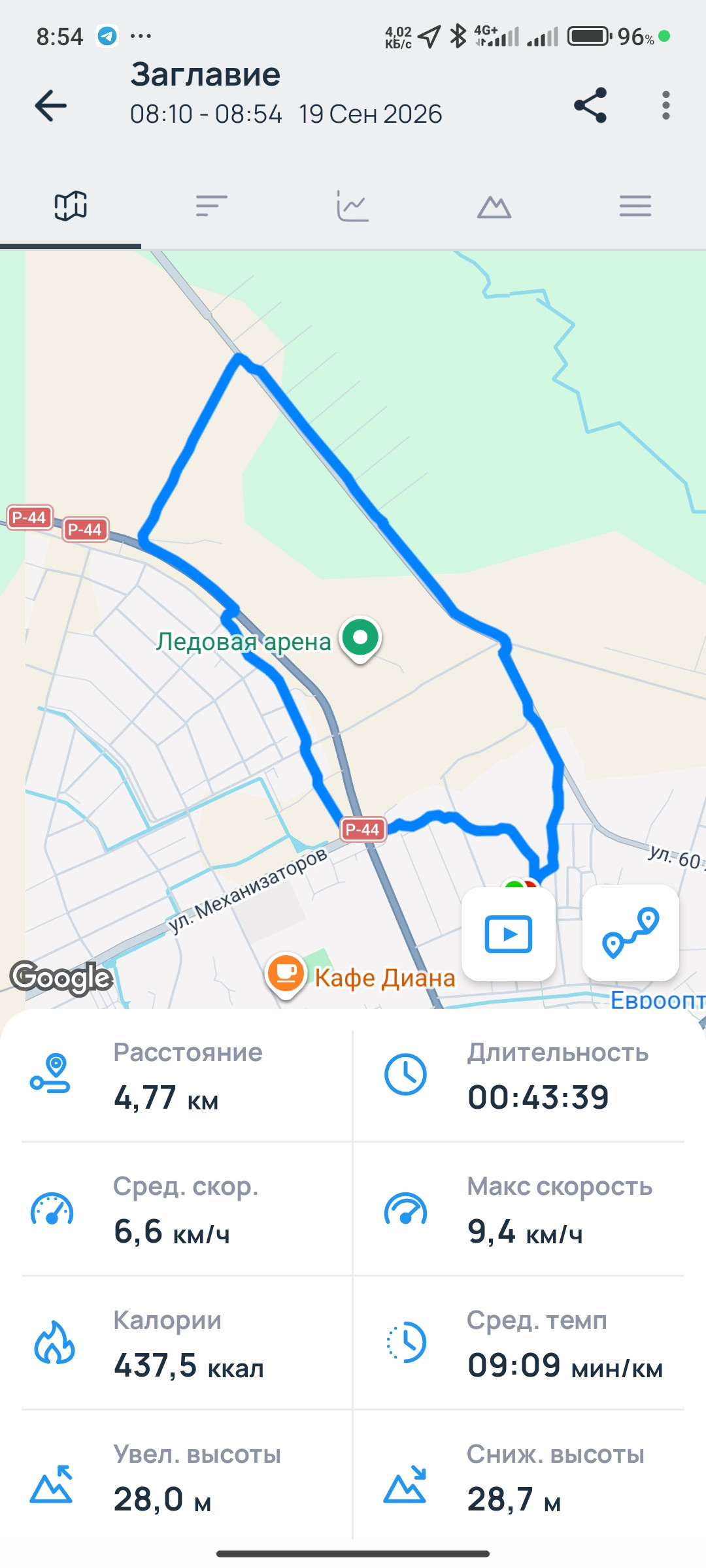Image resolution: width=706 pixels, height=1568 pixels.
Task: Select the Кафе Диана map marker
Action: pos(286,976)
